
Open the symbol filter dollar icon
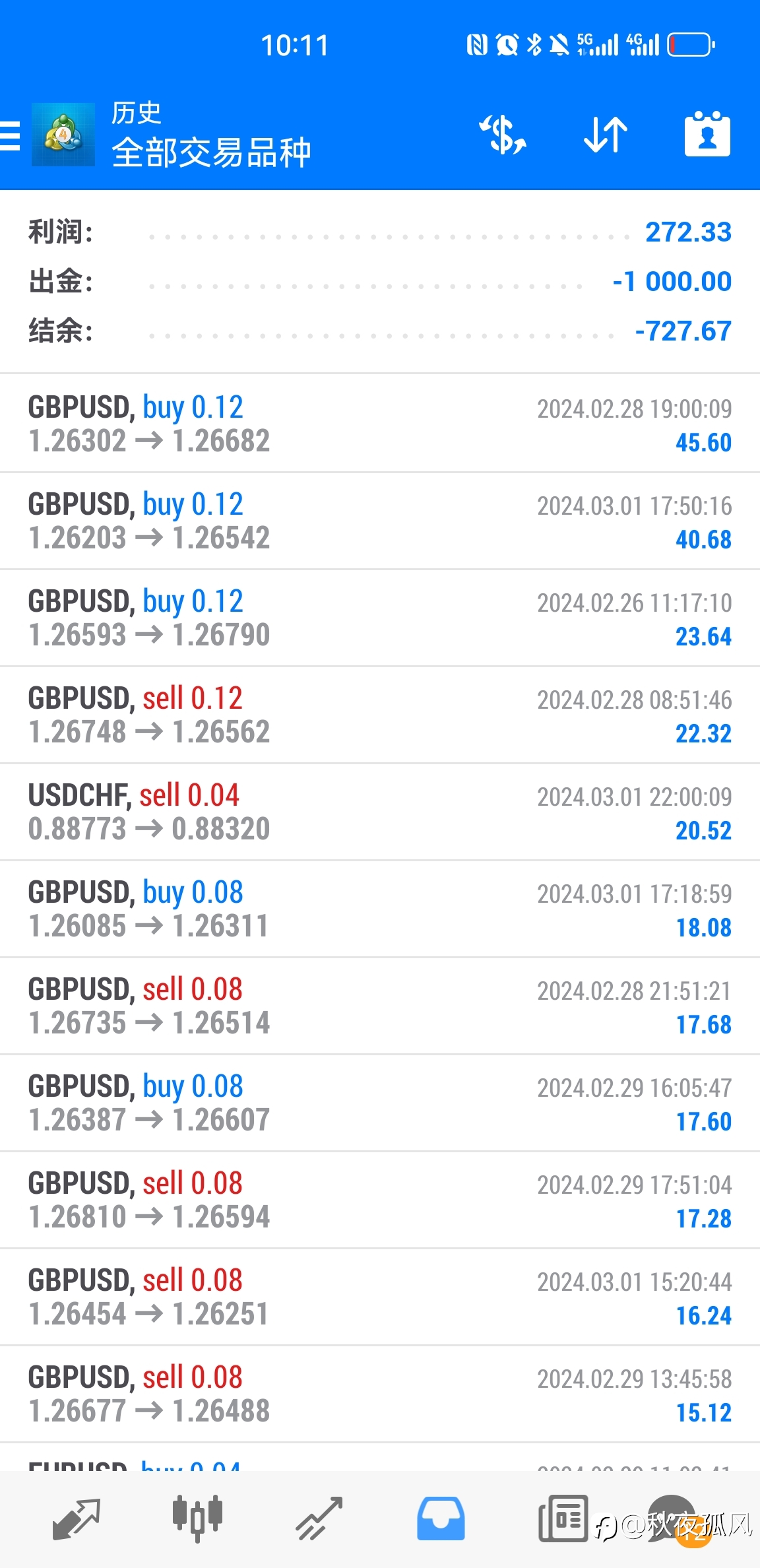[503, 135]
